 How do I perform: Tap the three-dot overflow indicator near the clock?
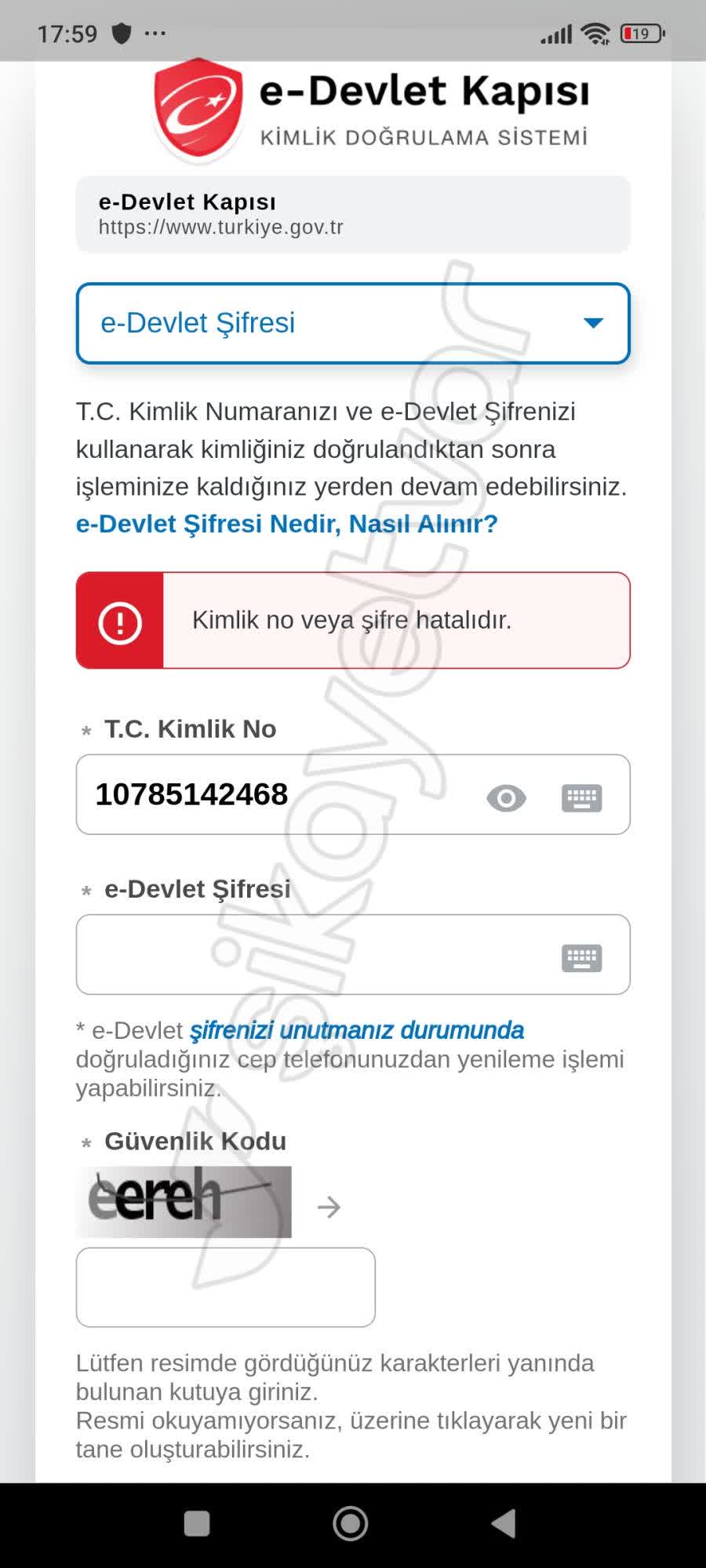[x=154, y=33]
